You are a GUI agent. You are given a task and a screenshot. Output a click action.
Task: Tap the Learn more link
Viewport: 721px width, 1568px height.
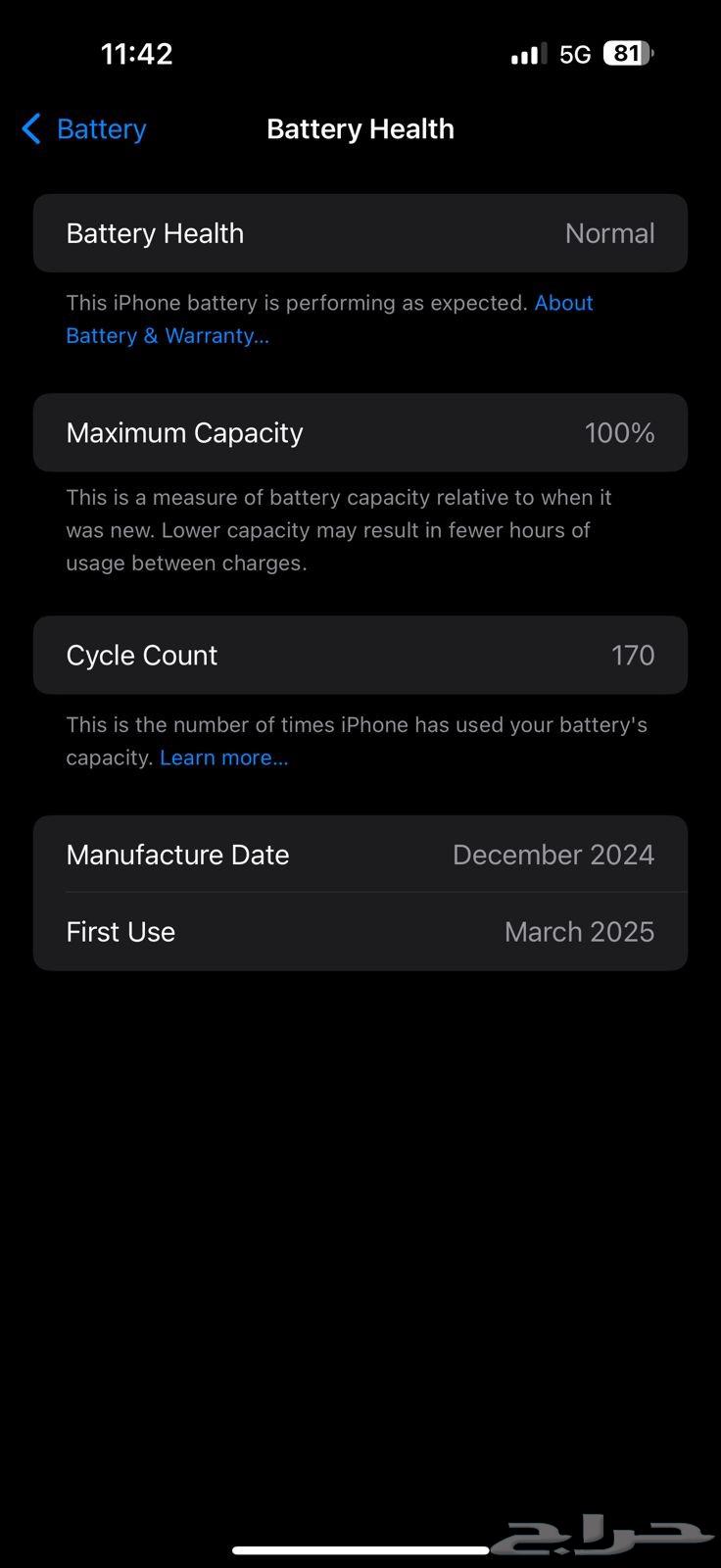[x=223, y=757]
